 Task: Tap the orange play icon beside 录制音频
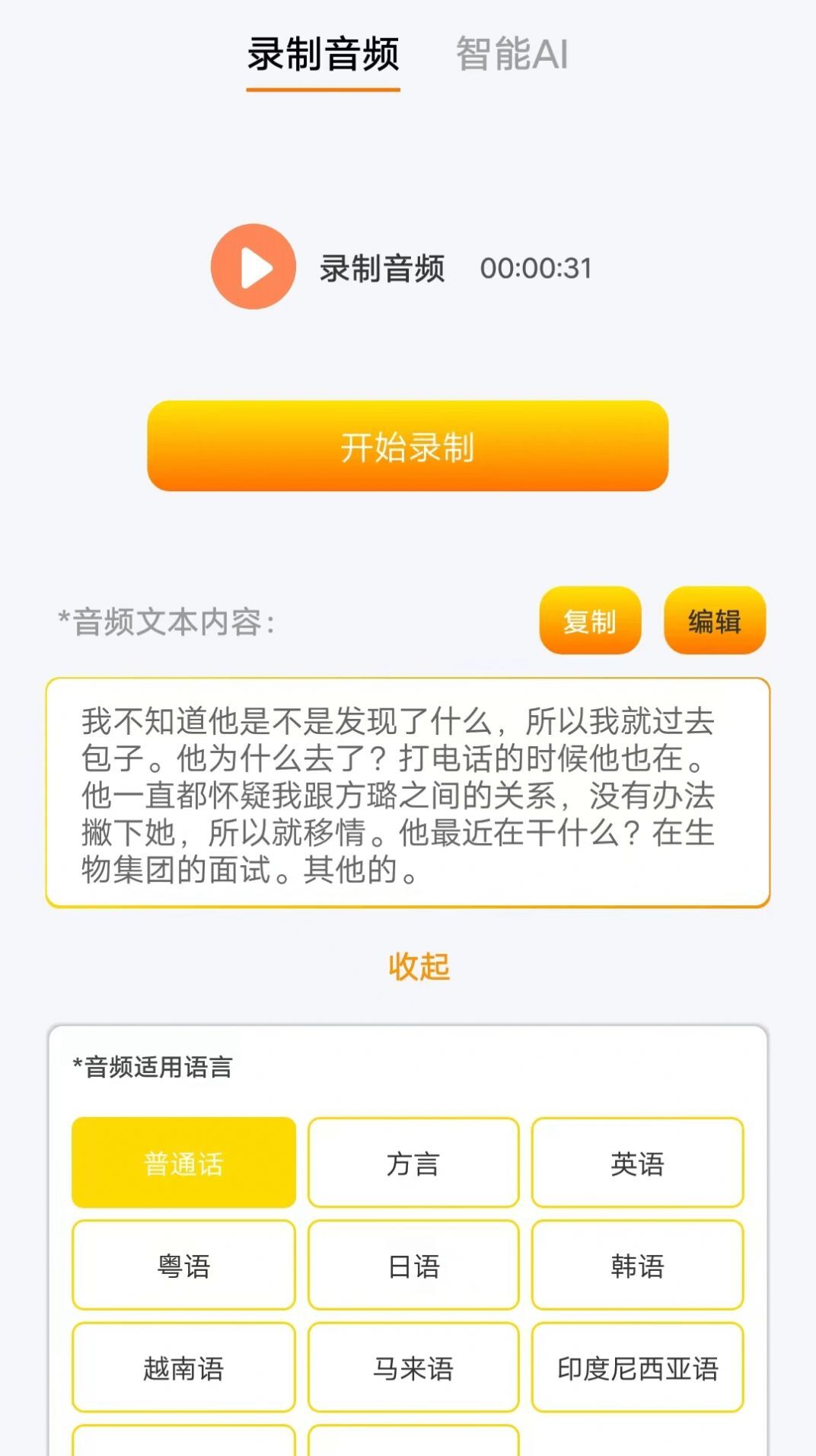point(253,268)
